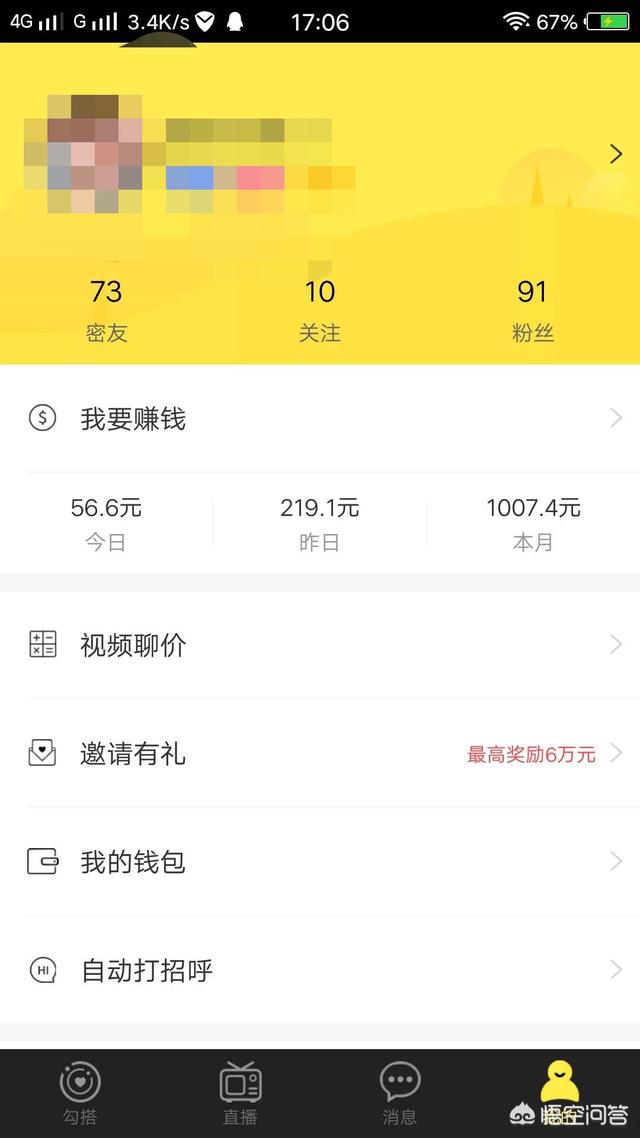Open the 消息 tab
The height and width of the screenshot is (1138, 640).
(400, 1093)
